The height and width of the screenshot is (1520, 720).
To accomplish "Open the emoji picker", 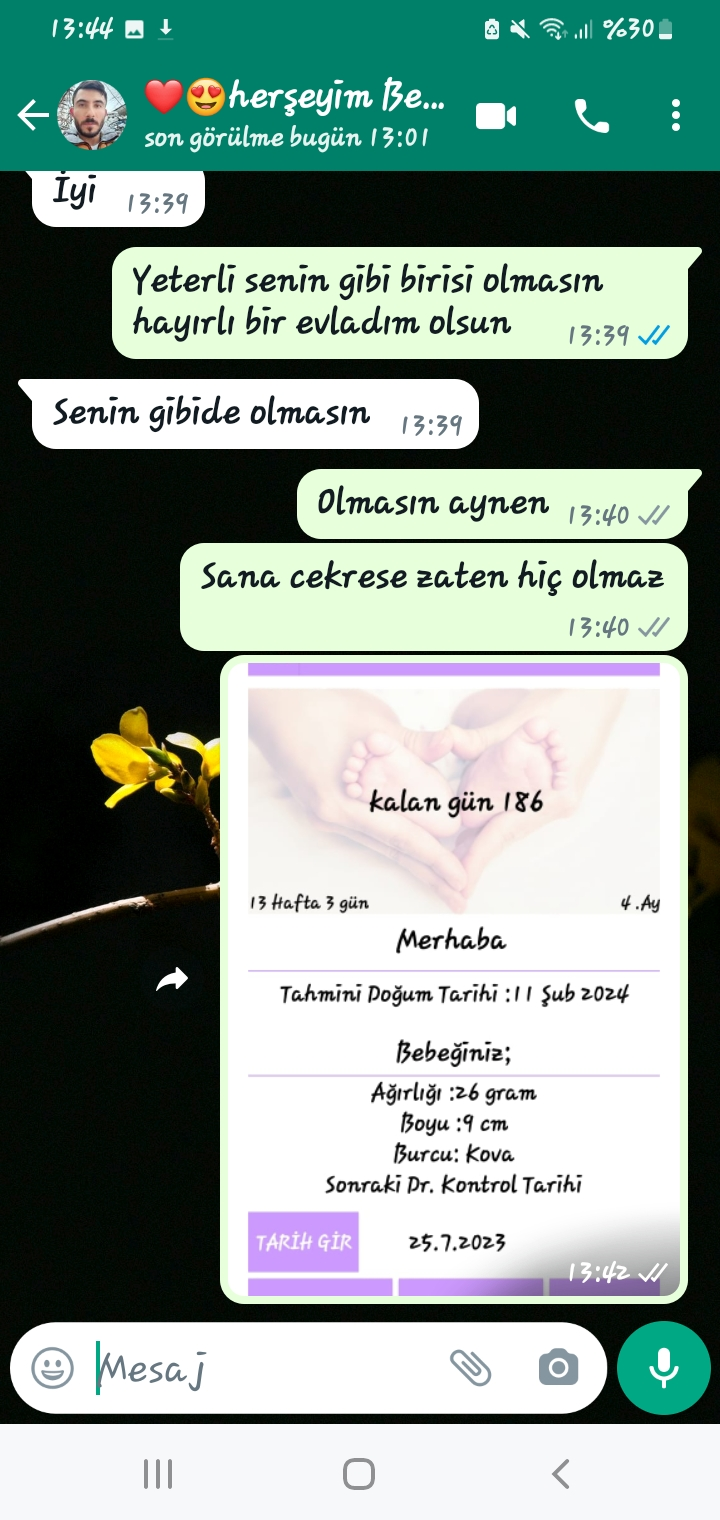I will (x=52, y=1367).
